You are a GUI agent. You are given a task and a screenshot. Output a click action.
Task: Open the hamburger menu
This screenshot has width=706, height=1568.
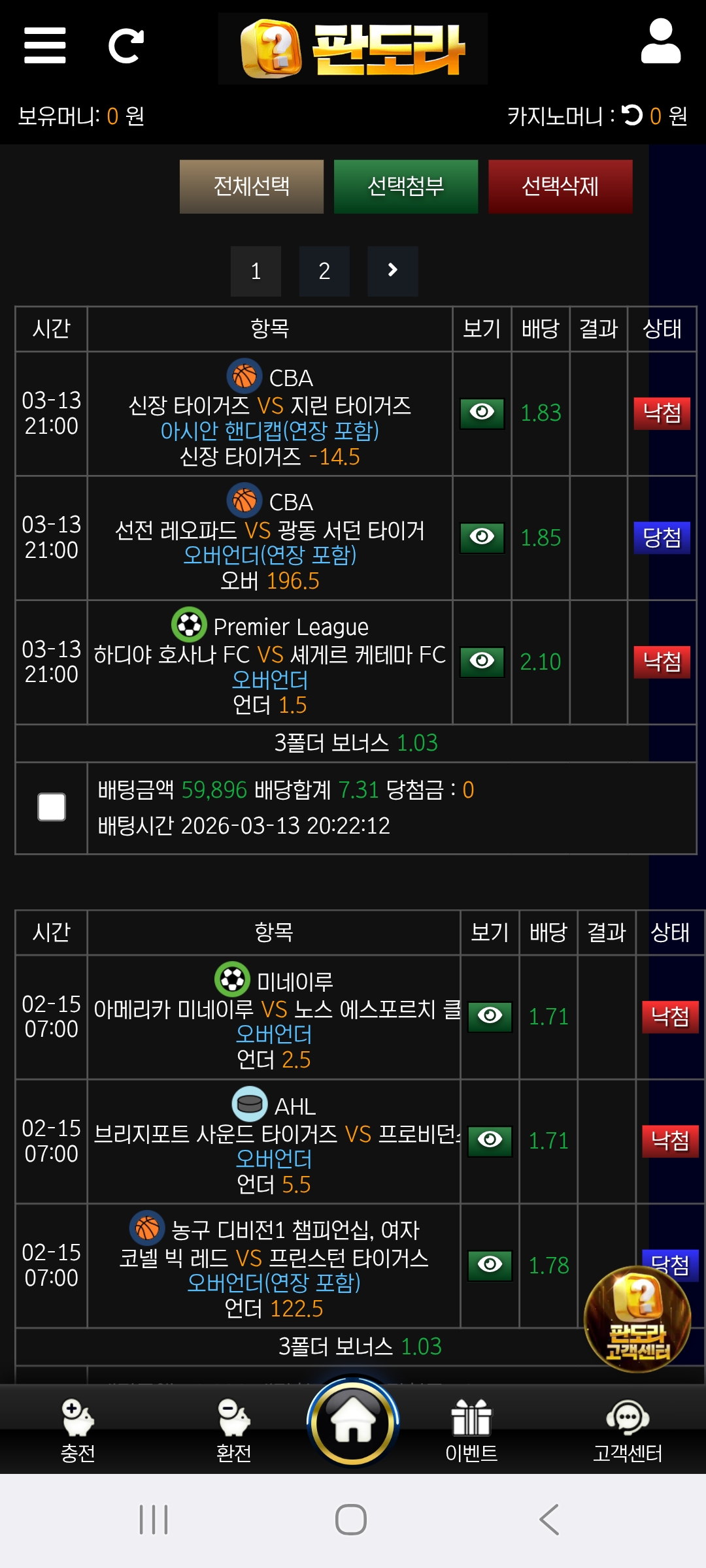point(44,46)
